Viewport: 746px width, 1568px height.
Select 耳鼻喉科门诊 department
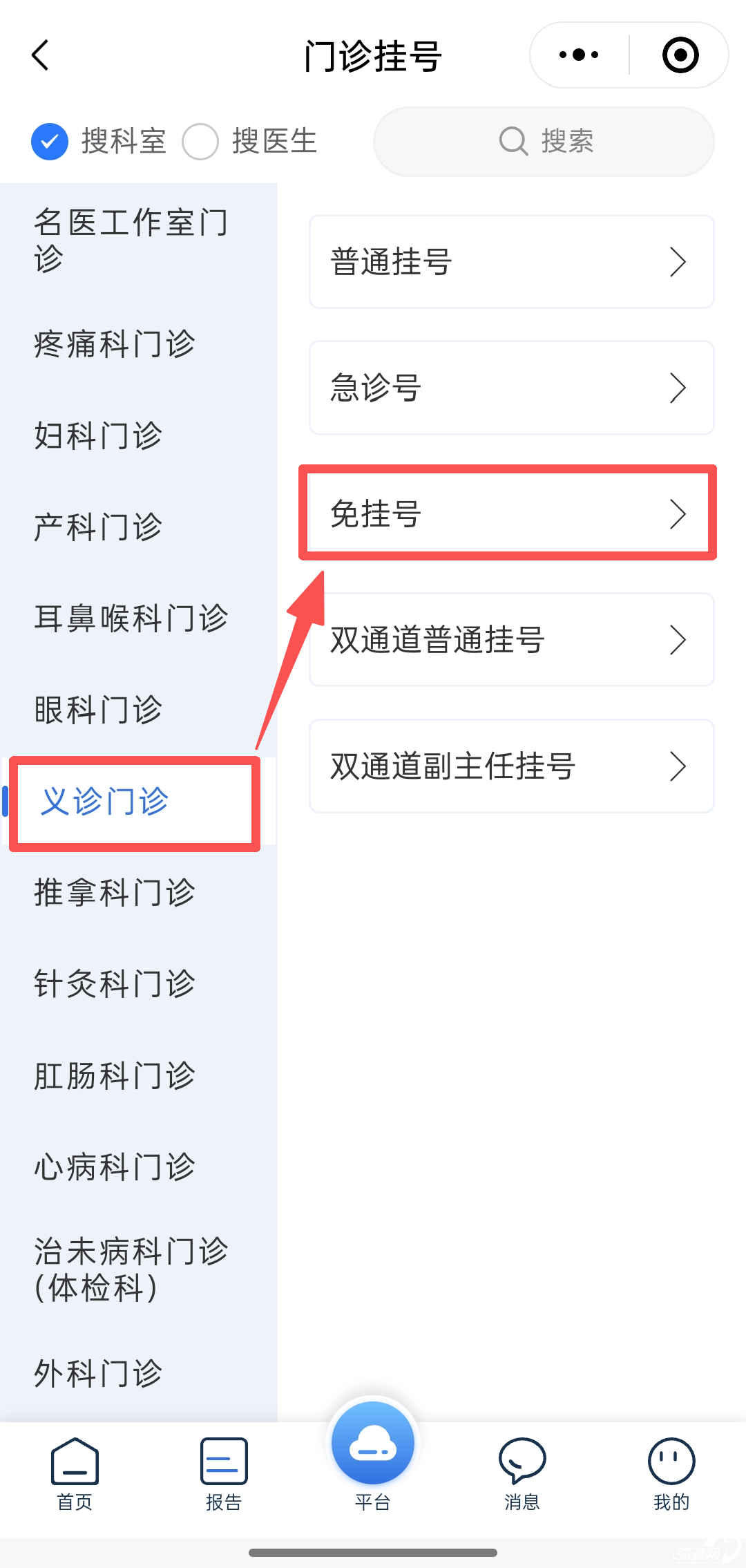tap(131, 618)
